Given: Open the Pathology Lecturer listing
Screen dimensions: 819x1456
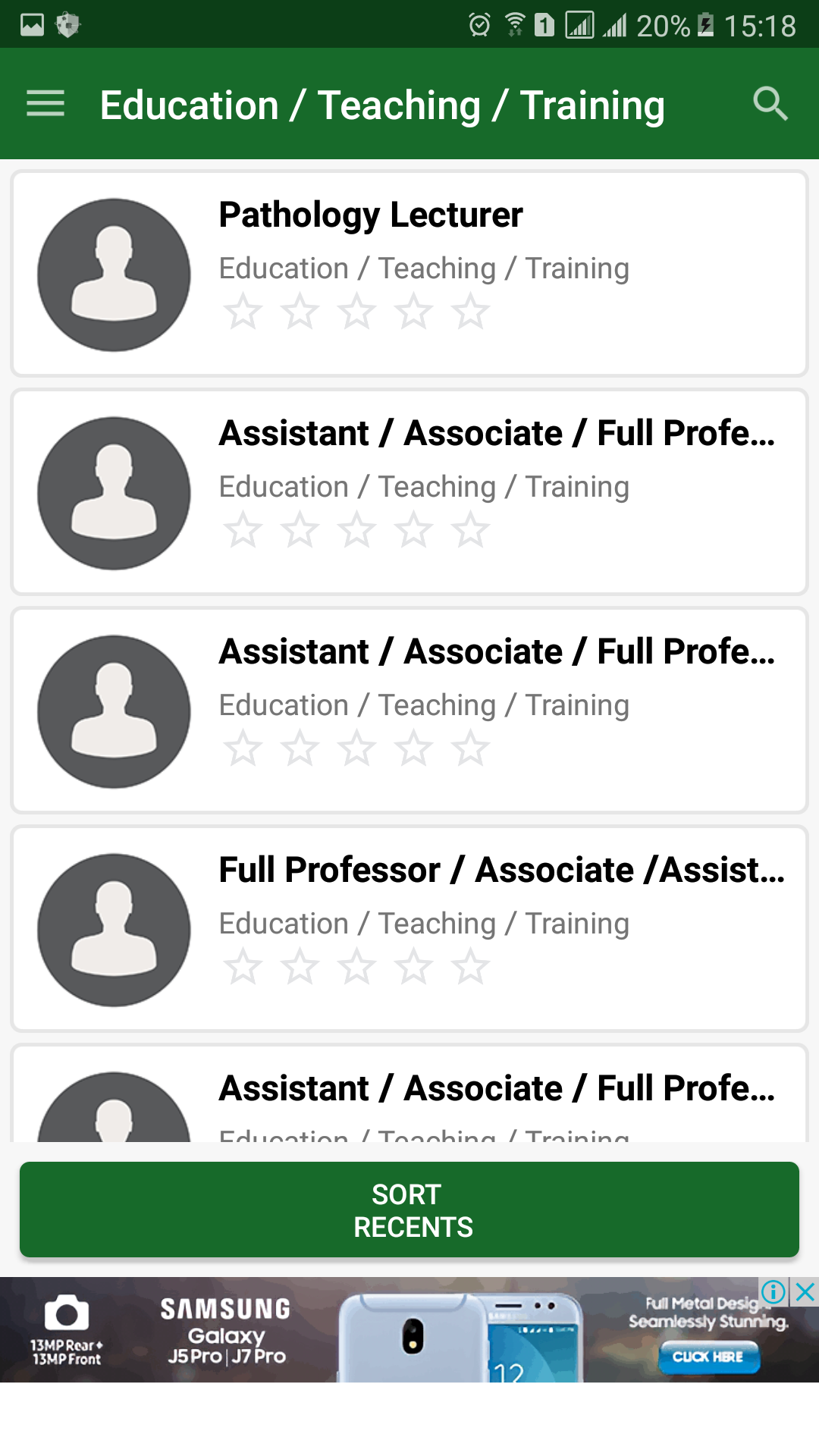Looking at the screenshot, I should pyautogui.click(x=409, y=274).
